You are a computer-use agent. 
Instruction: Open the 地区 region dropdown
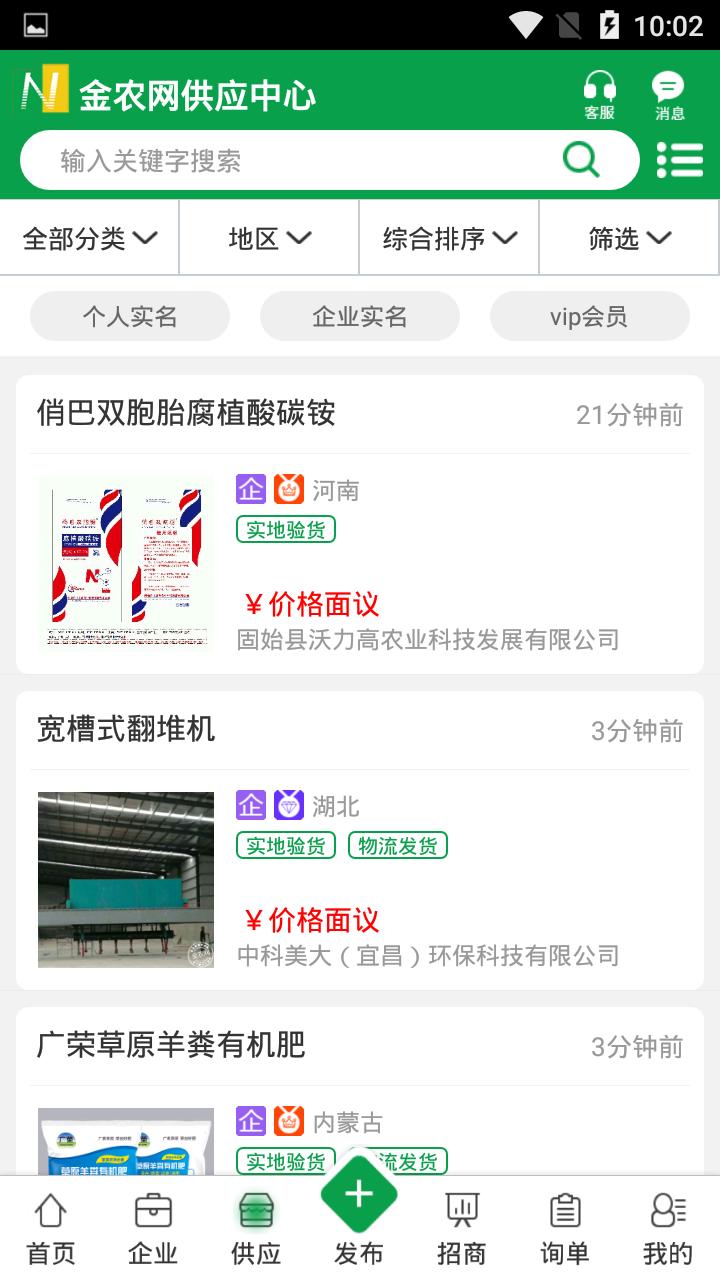268,238
